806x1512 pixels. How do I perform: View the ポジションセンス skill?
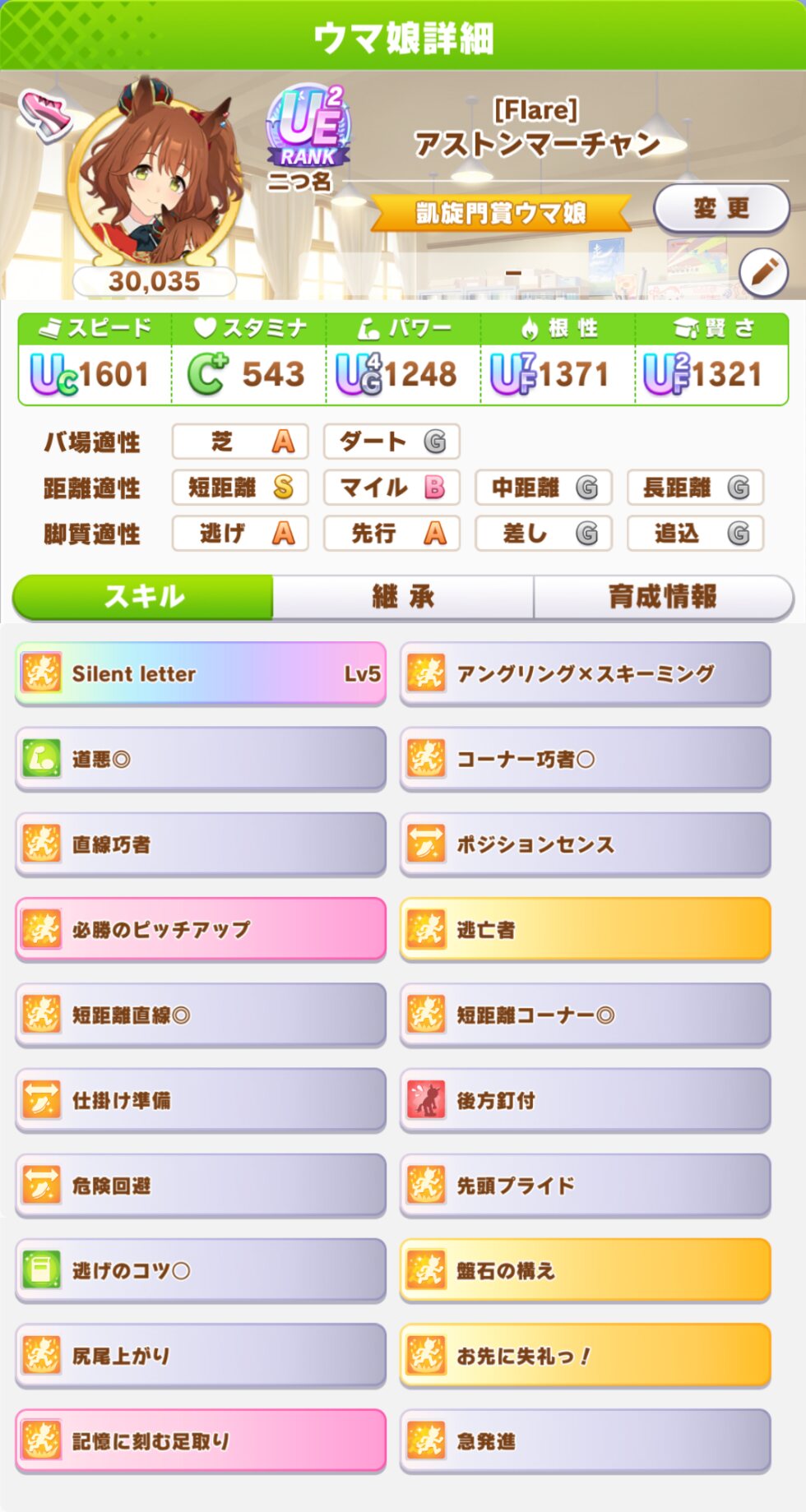[x=585, y=844]
